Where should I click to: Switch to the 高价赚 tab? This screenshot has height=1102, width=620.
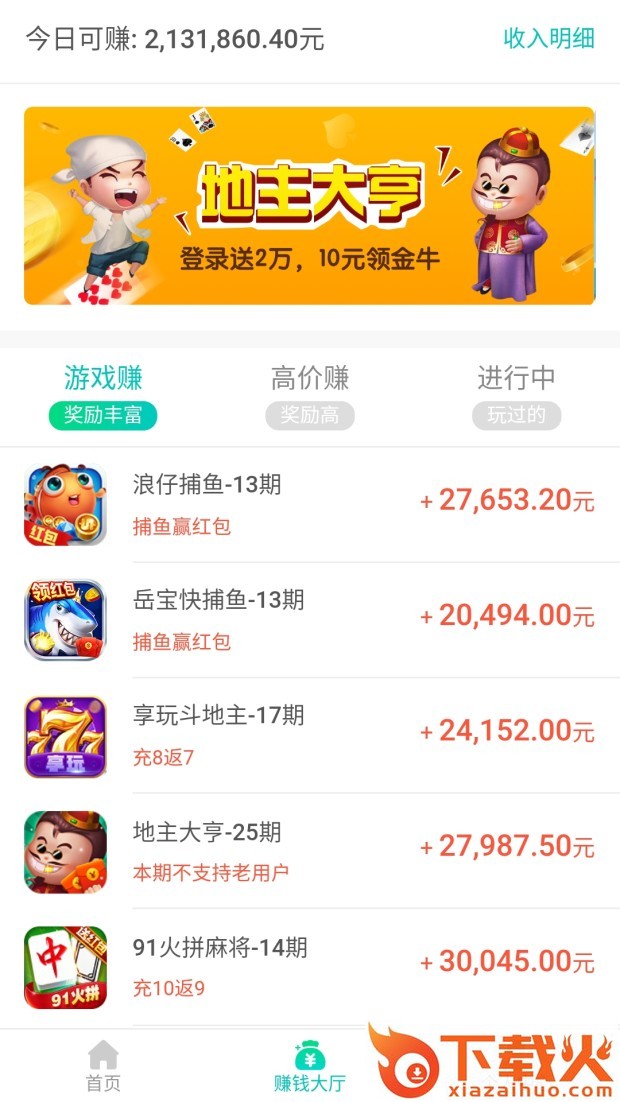[x=310, y=393]
